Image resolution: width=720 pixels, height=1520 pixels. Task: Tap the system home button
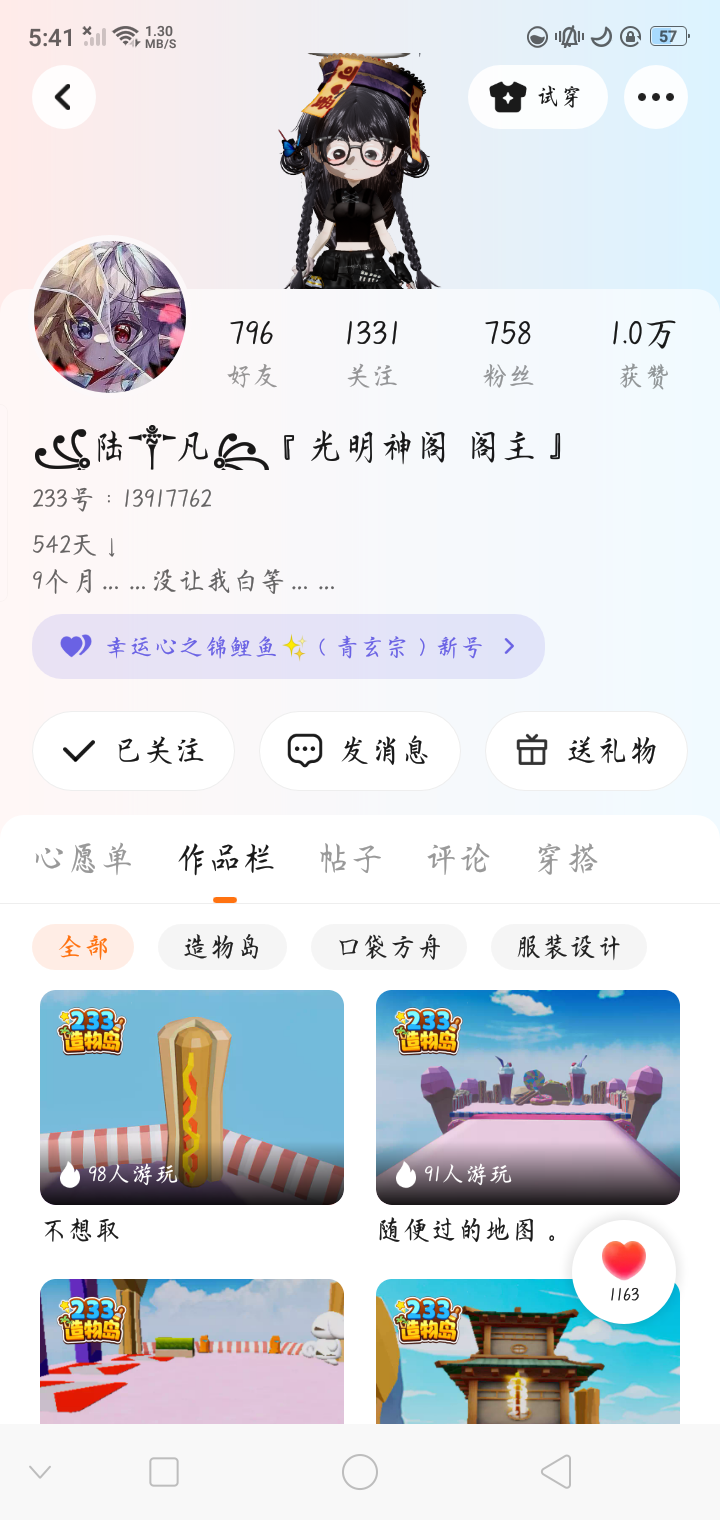pos(360,1472)
